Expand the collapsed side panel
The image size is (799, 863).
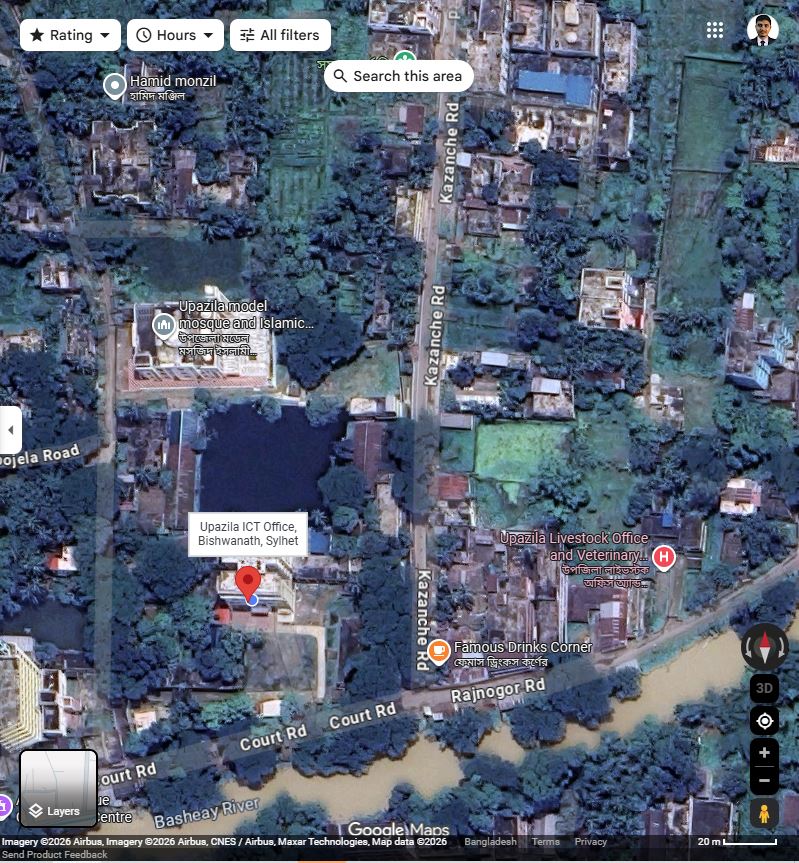(11, 431)
